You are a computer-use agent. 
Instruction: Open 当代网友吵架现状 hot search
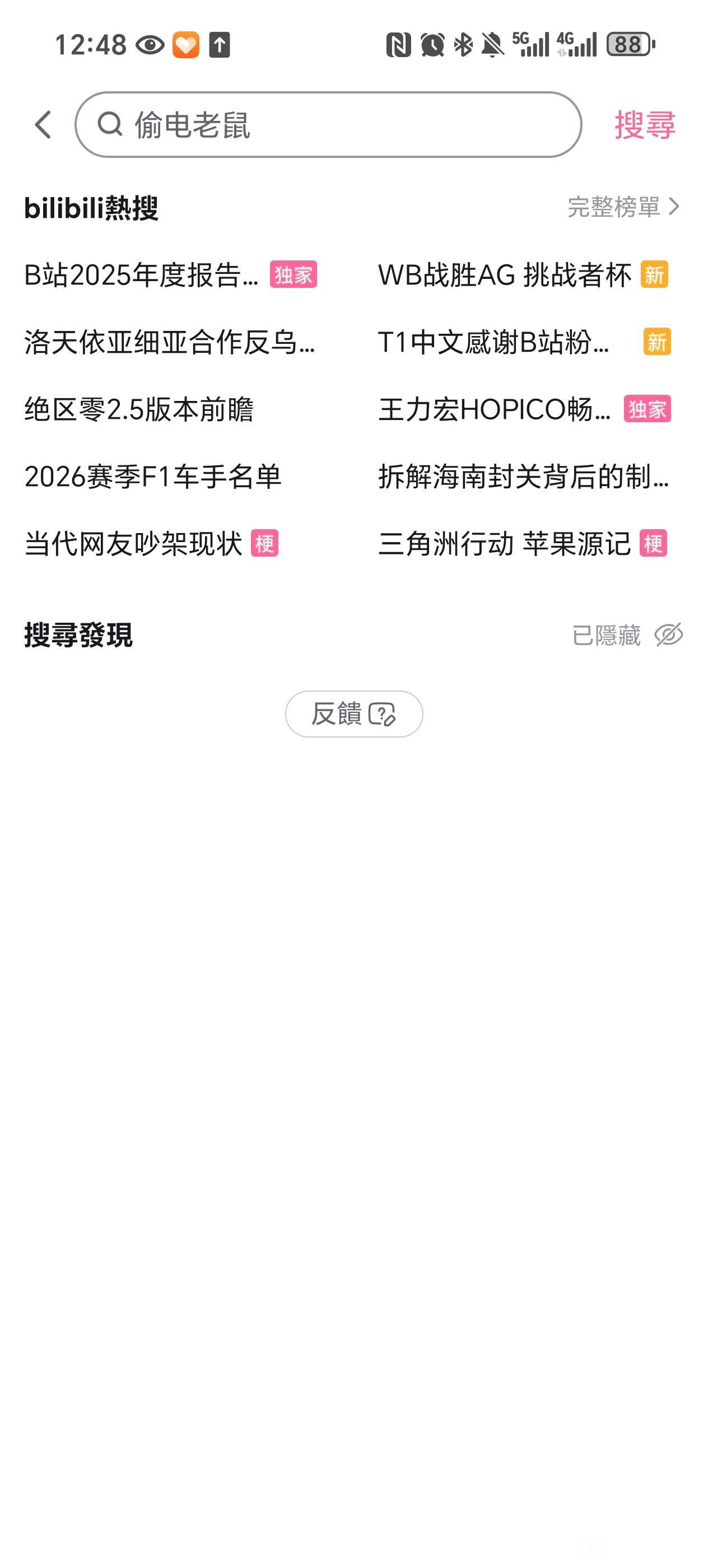[x=133, y=543]
